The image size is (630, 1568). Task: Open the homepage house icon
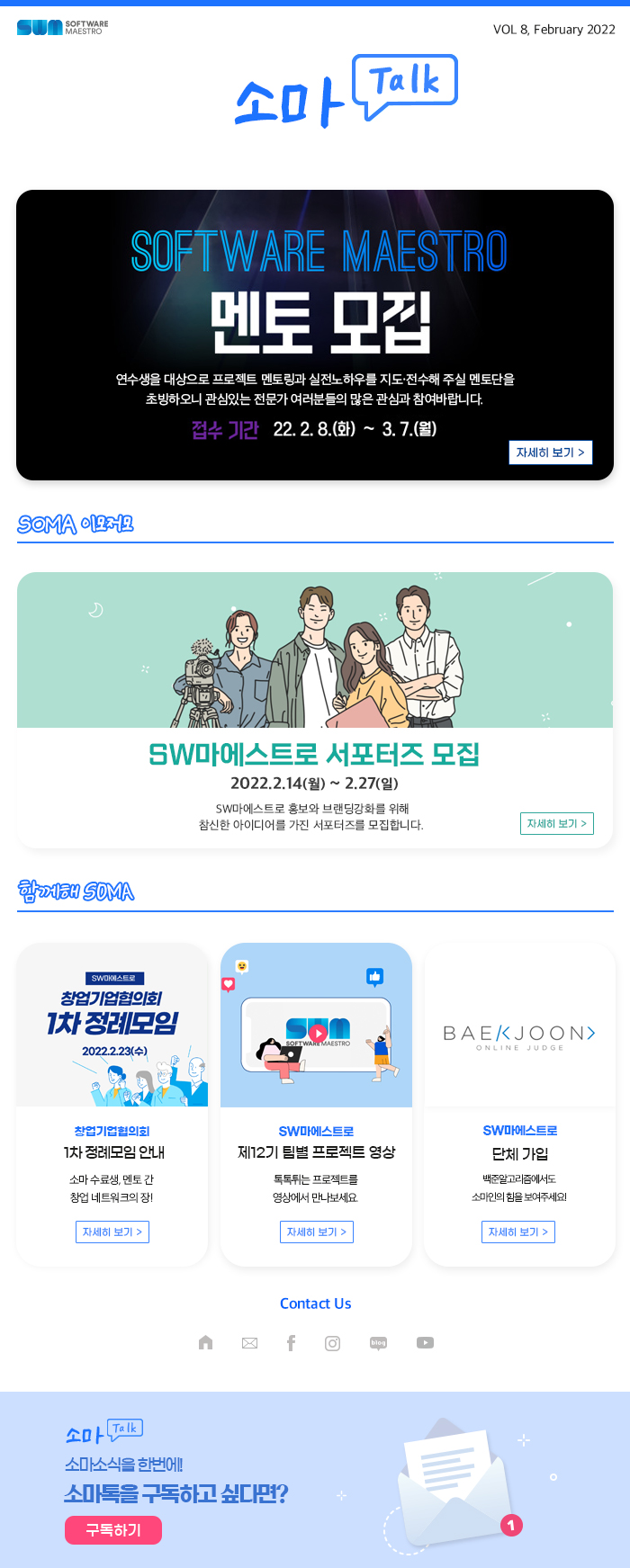pyautogui.click(x=205, y=1343)
